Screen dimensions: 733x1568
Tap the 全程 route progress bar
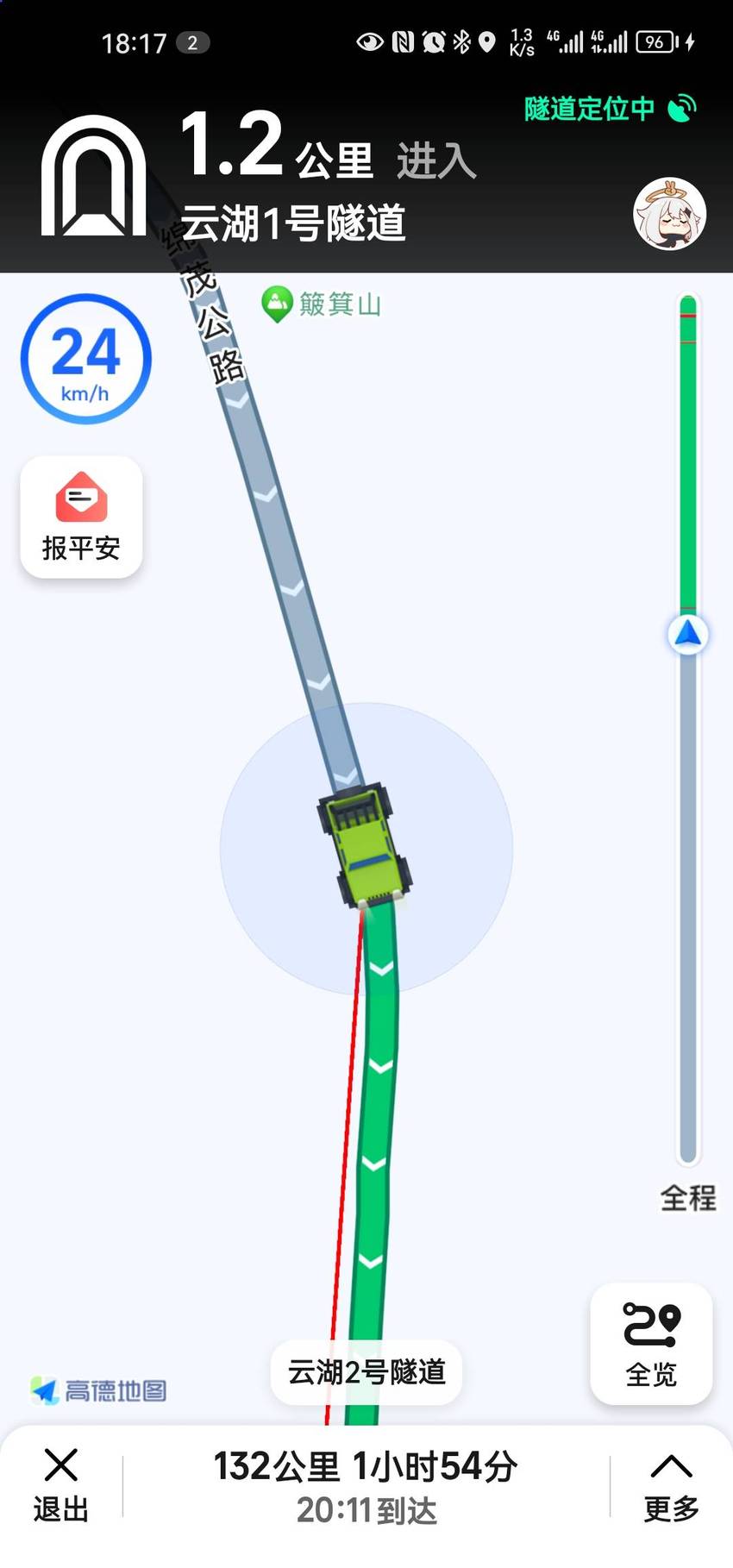688,730
